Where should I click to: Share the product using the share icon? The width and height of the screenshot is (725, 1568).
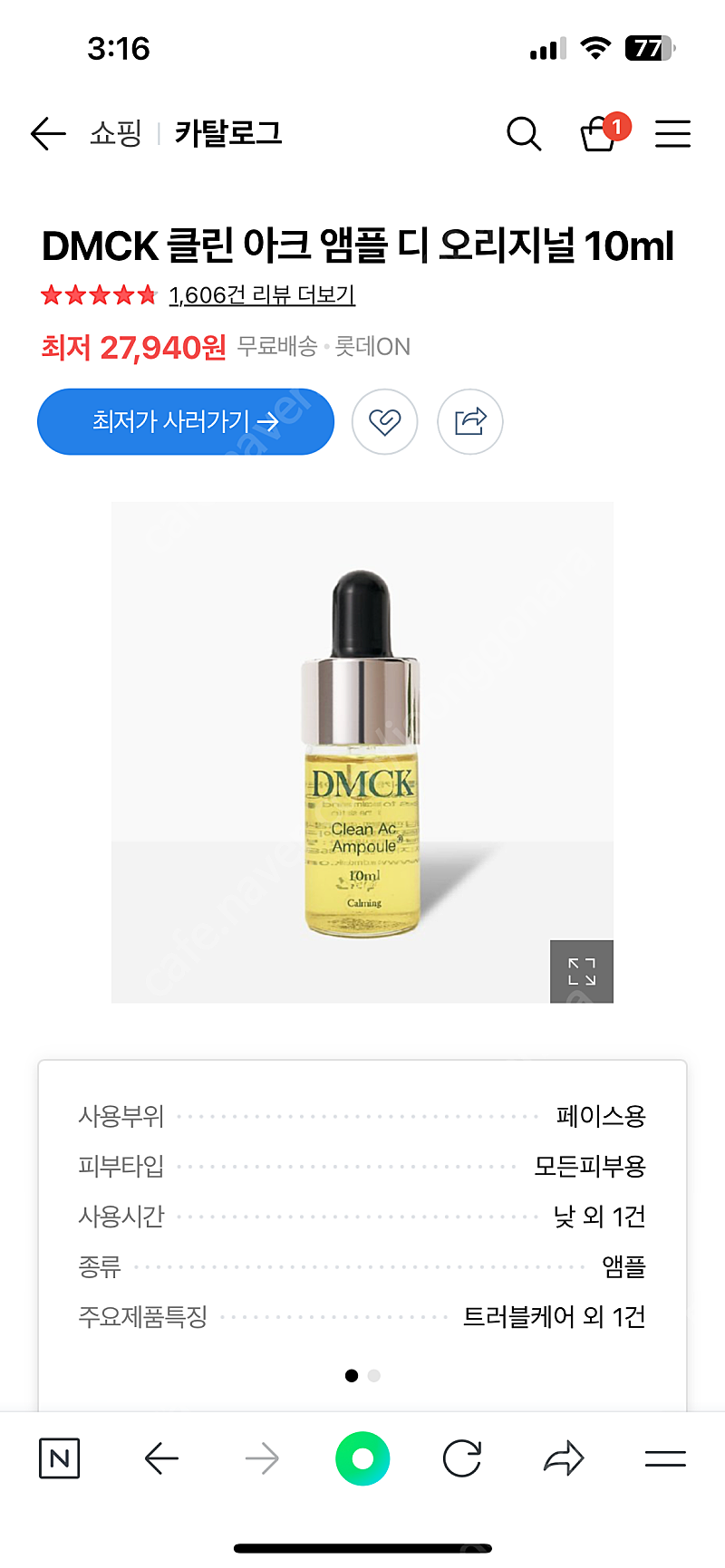point(469,421)
